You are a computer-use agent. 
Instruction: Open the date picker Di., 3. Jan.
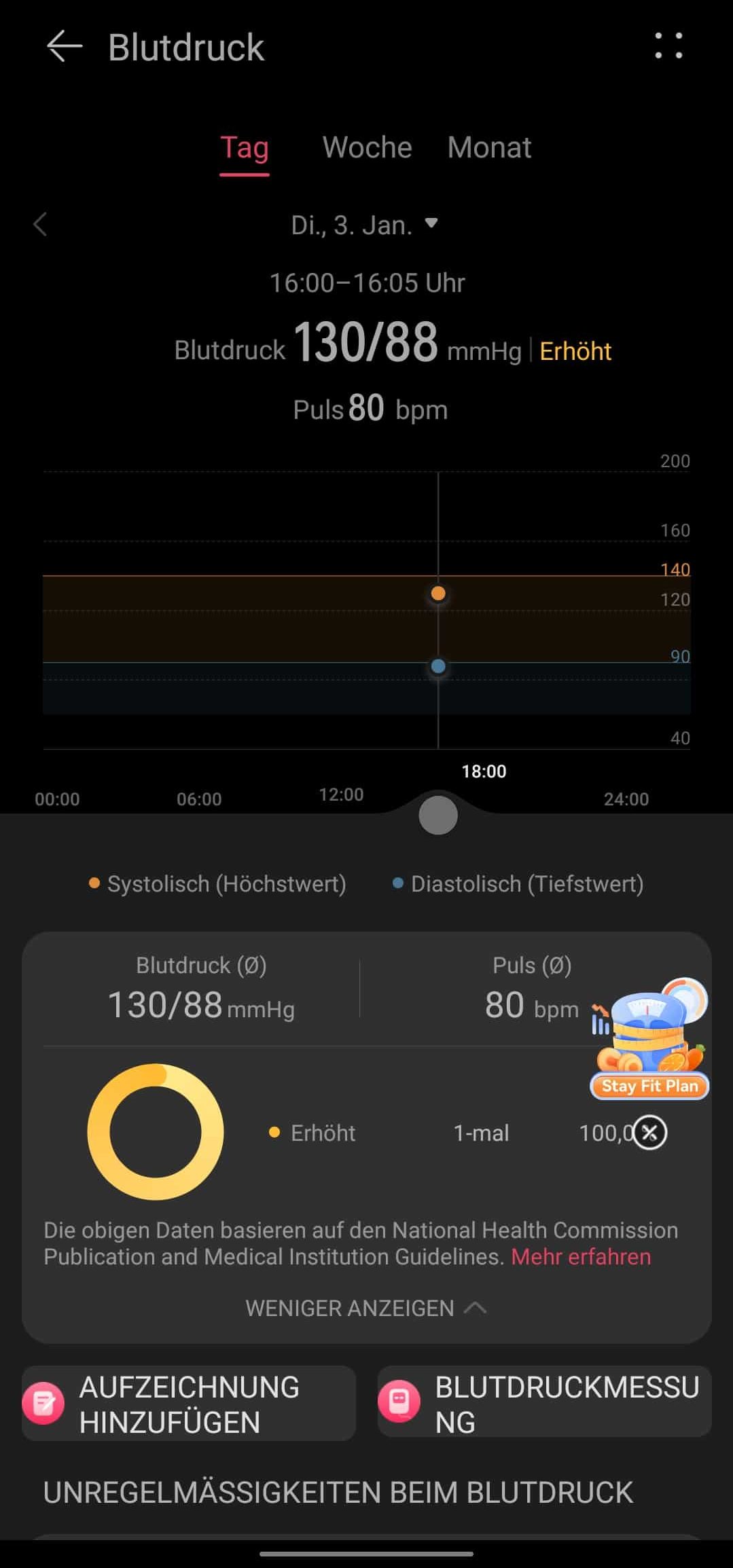click(x=365, y=225)
